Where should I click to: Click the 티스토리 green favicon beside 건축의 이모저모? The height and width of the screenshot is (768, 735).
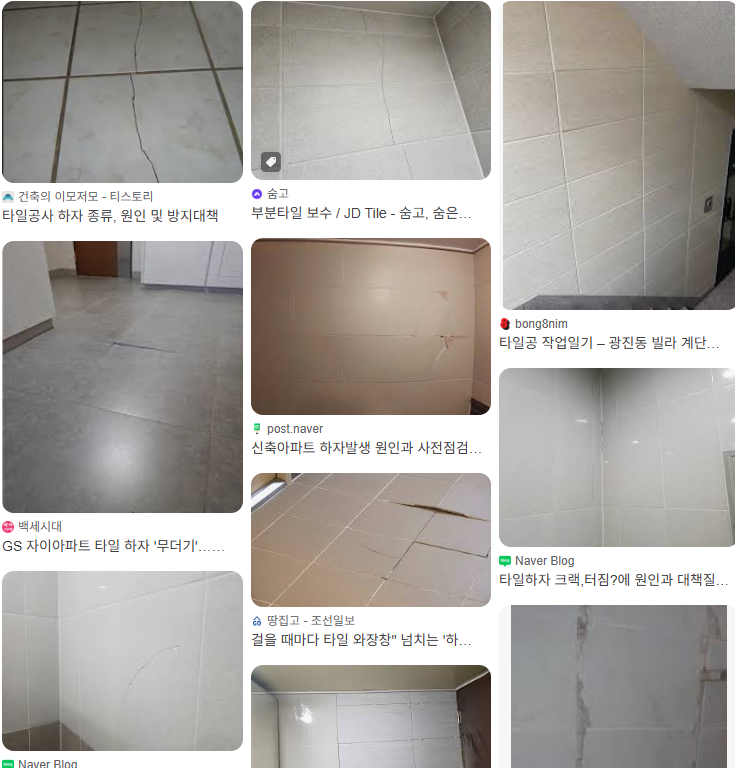pyautogui.click(x=9, y=193)
